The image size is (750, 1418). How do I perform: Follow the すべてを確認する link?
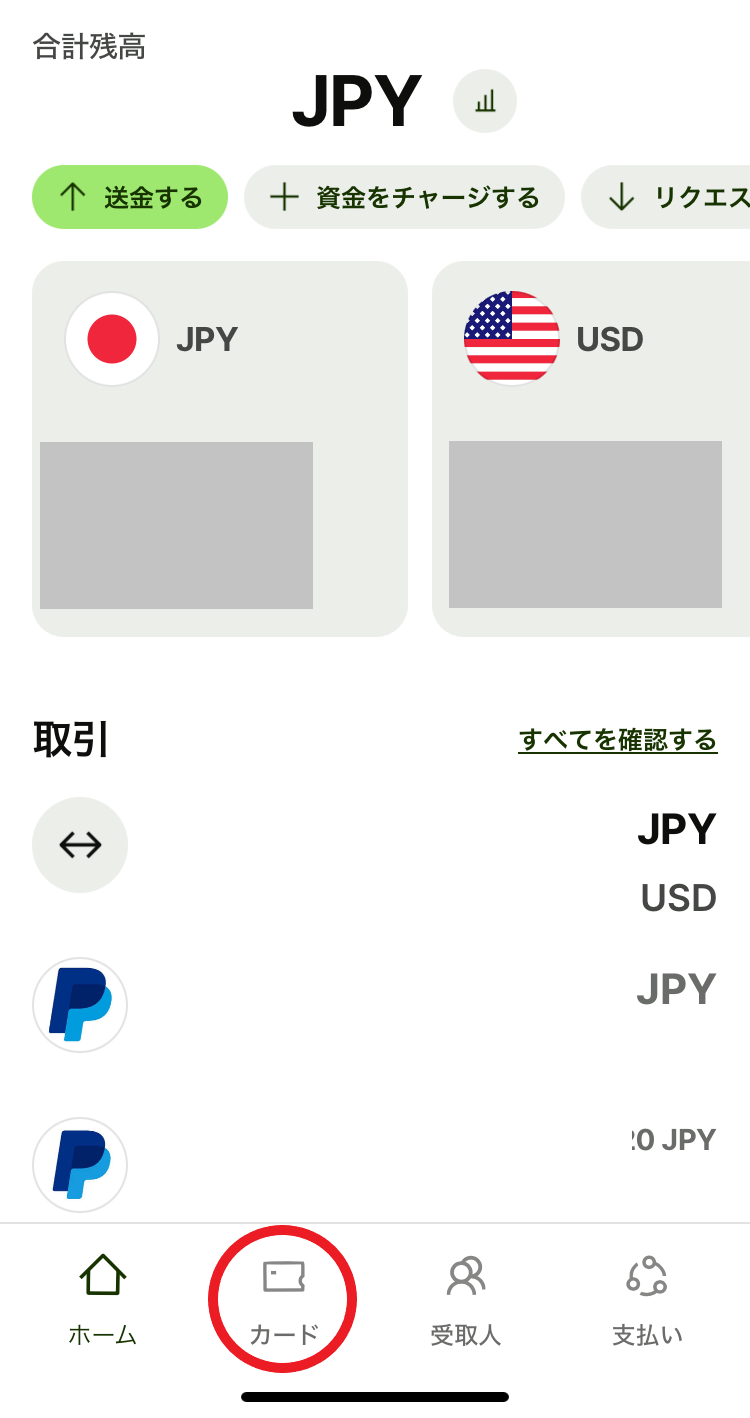tap(617, 740)
